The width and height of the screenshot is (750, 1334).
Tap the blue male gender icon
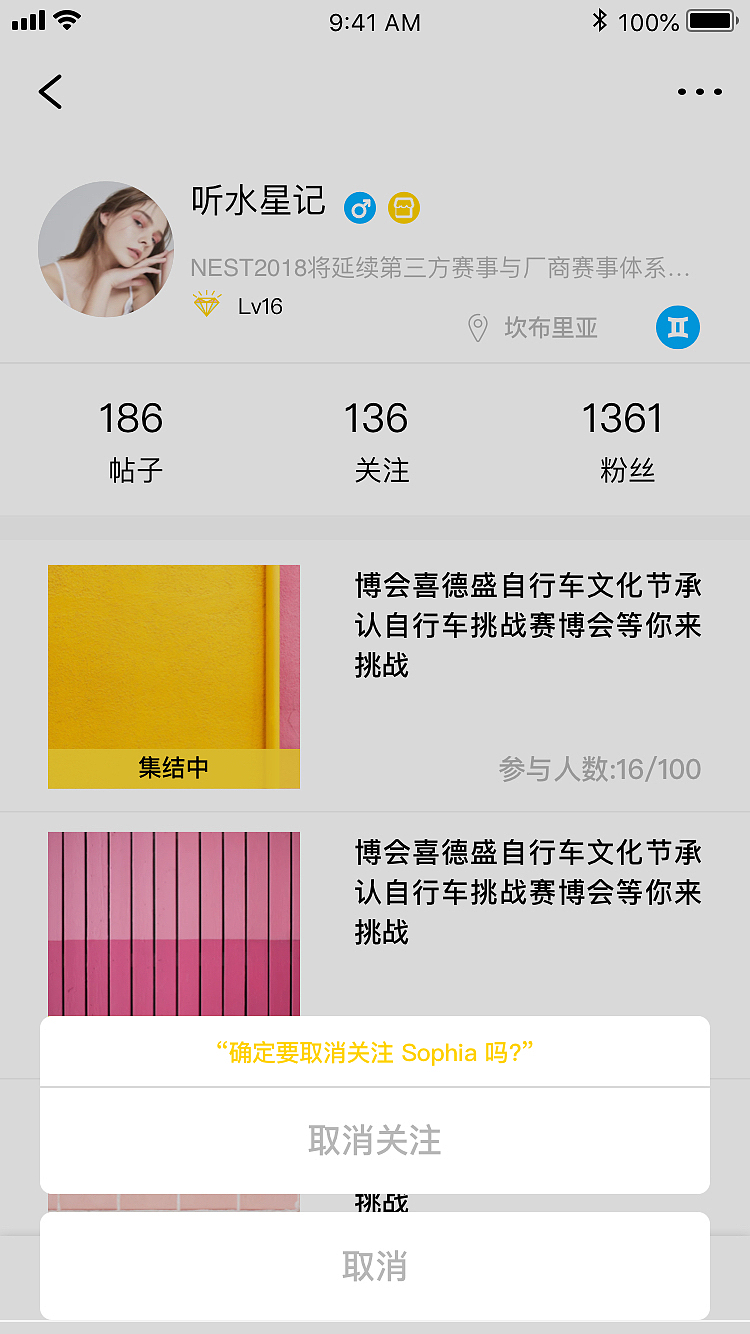(x=361, y=208)
